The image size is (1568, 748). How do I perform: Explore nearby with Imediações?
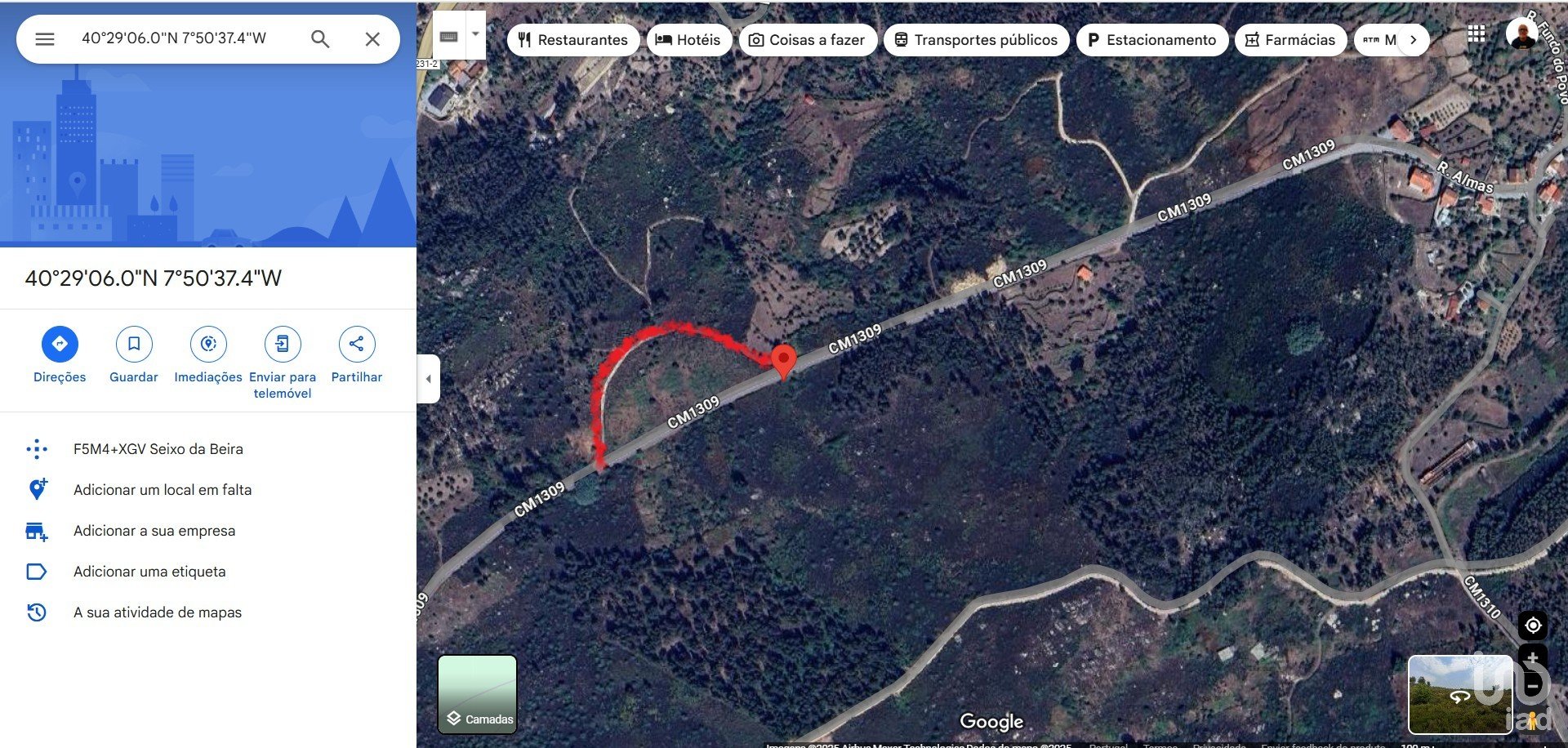click(208, 345)
